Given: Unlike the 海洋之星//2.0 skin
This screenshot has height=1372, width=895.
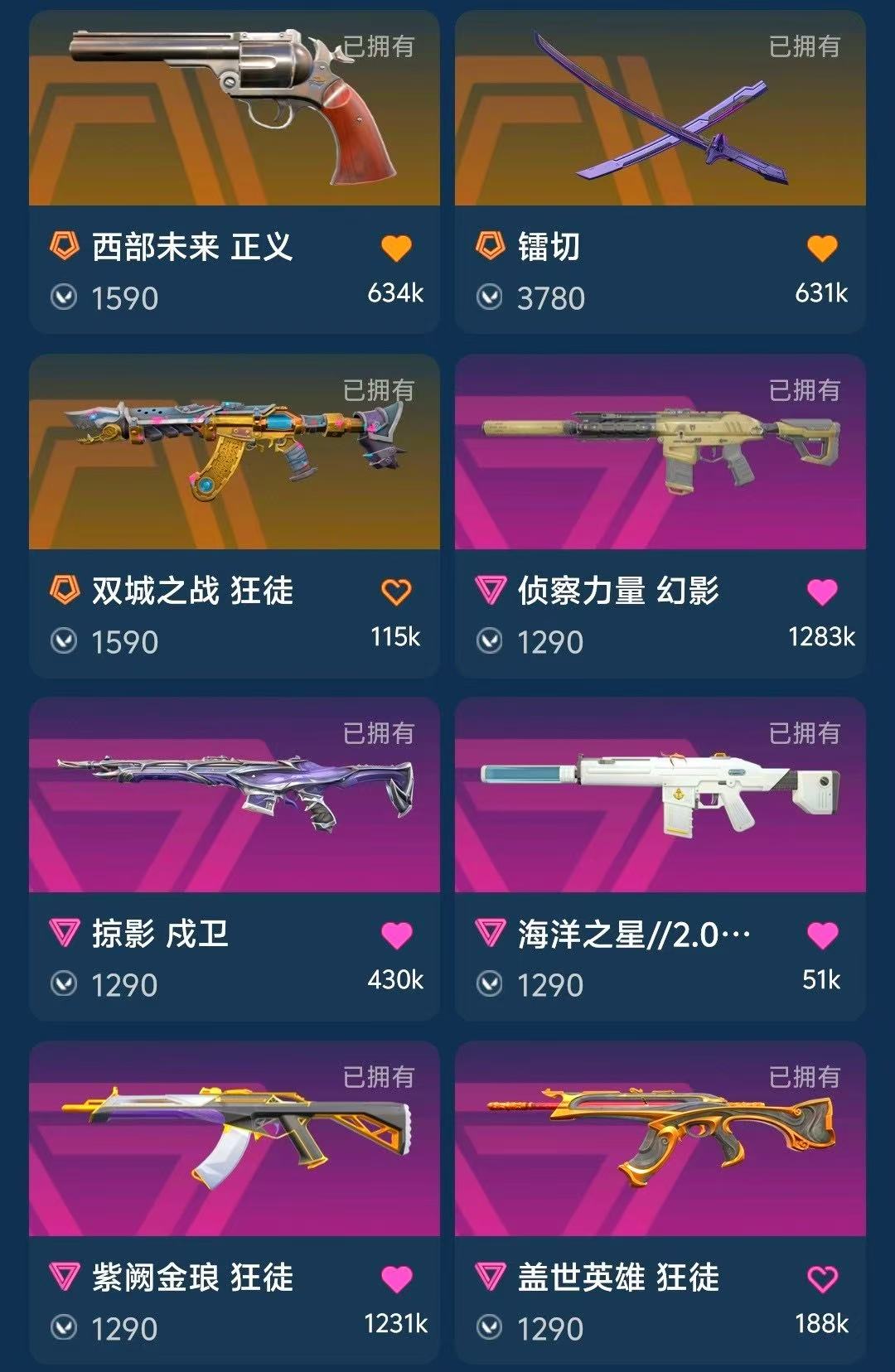Looking at the screenshot, I should (x=822, y=935).
